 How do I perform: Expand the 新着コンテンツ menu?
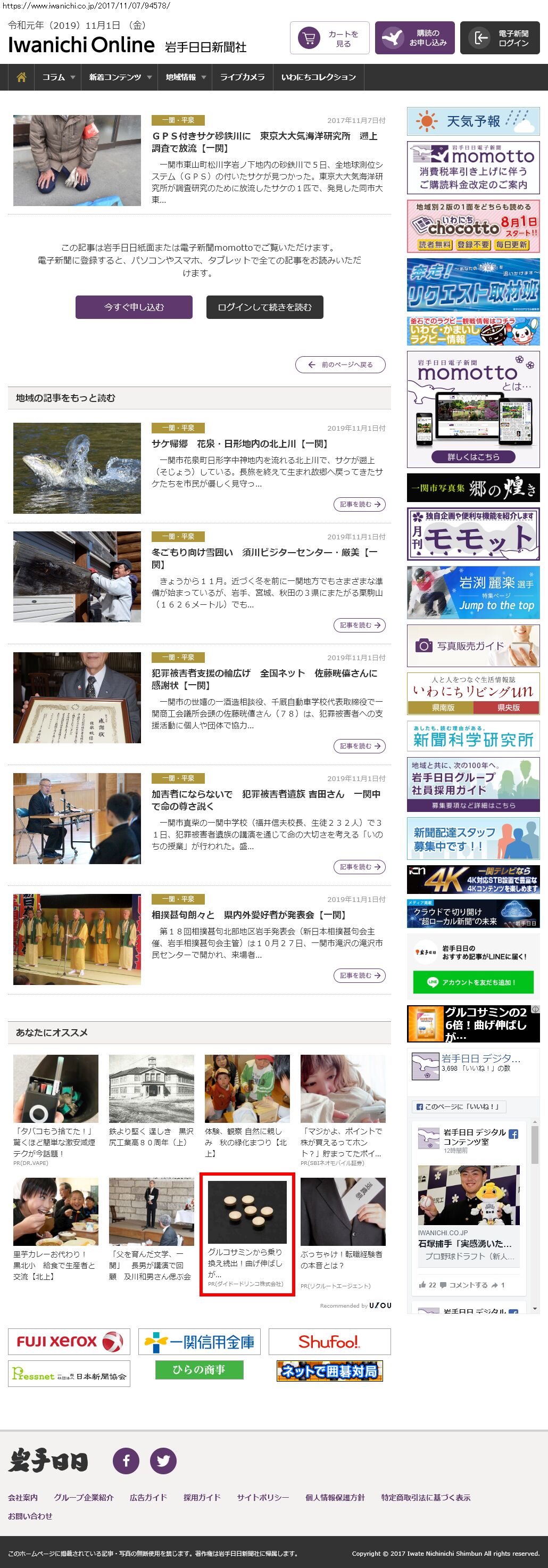pyautogui.click(x=119, y=77)
